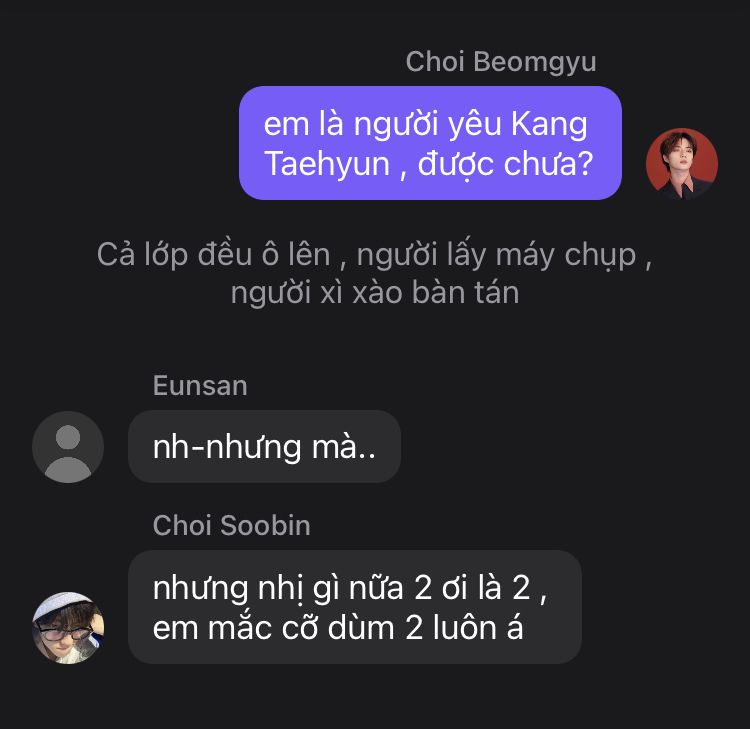Open Choi Beomgyu's profile avatar
The height and width of the screenshot is (729, 750).
682,164
